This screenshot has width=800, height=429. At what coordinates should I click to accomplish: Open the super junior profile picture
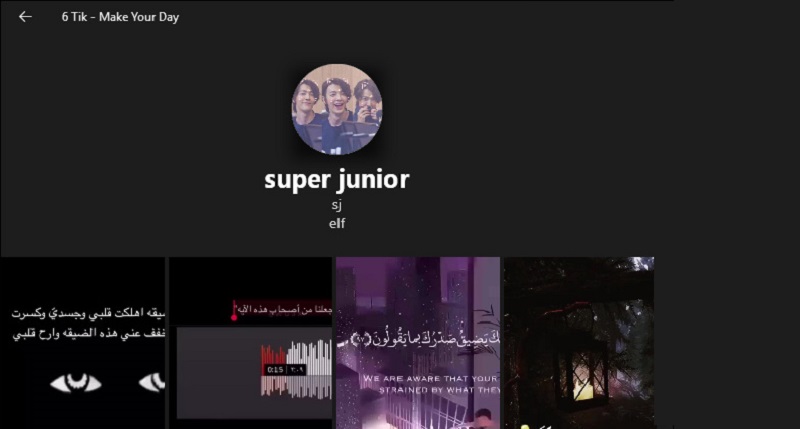[337, 109]
